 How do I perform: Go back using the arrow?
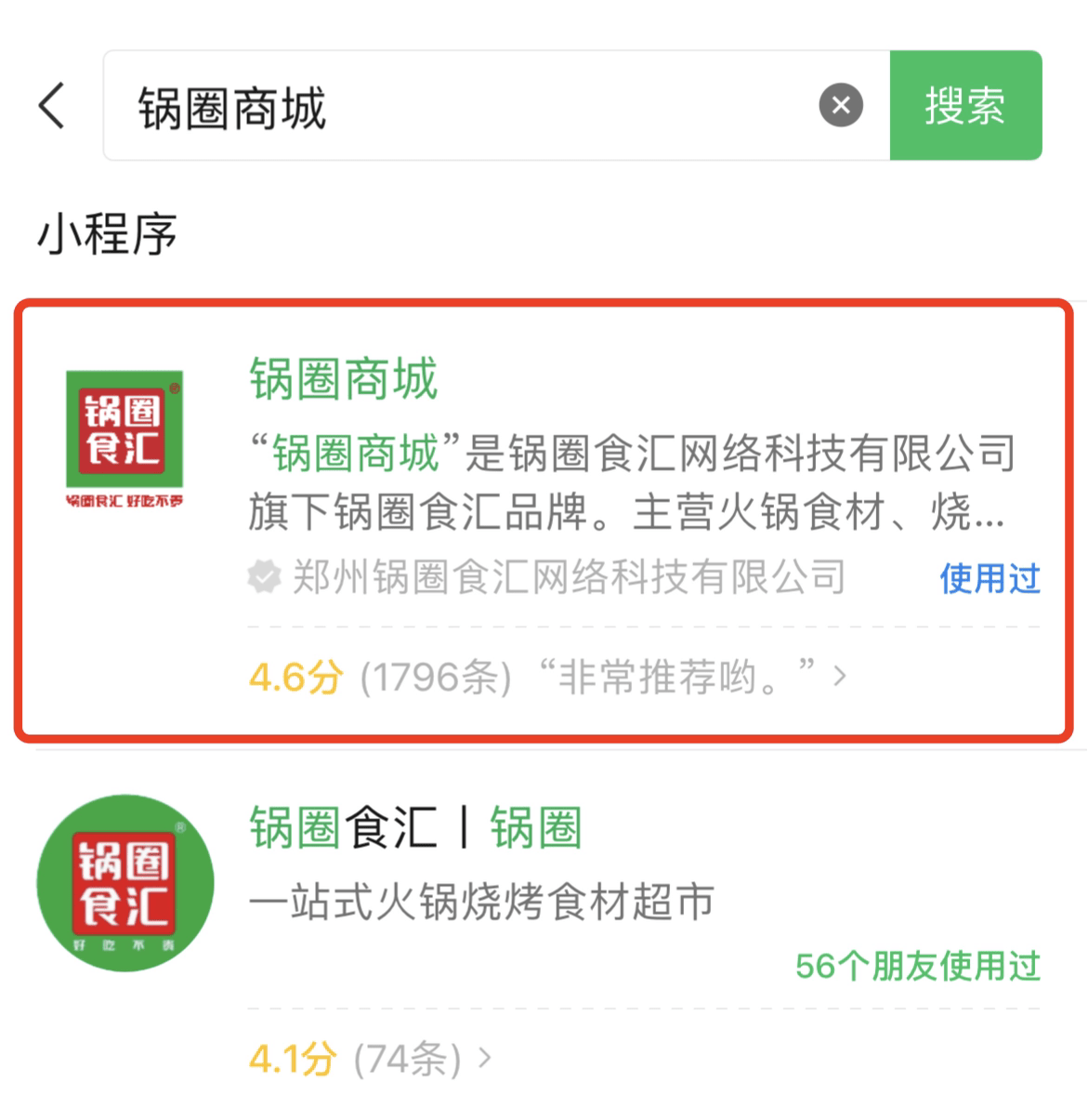pos(52,105)
